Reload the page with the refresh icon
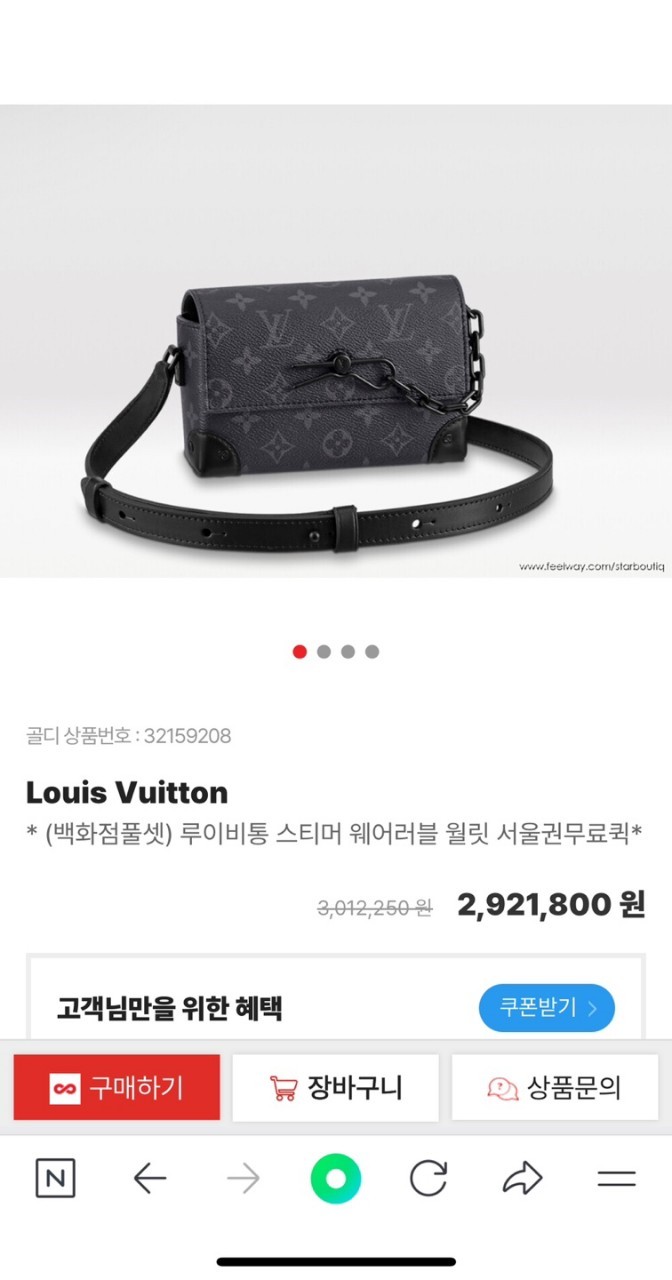The height and width of the screenshot is (1280, 672). [428, 1179]
